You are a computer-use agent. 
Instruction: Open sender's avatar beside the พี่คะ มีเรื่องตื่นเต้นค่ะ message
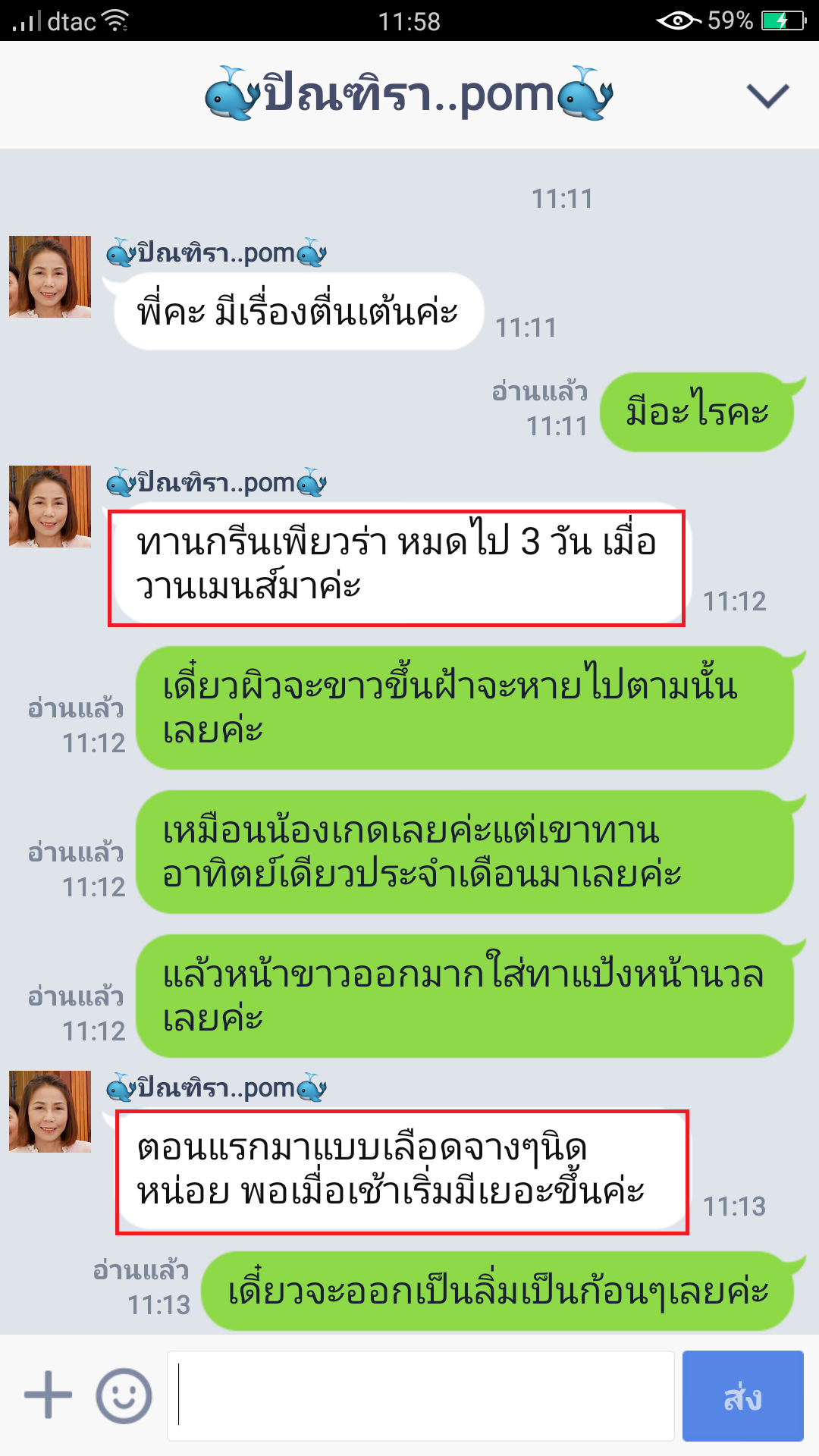point(50,277)
